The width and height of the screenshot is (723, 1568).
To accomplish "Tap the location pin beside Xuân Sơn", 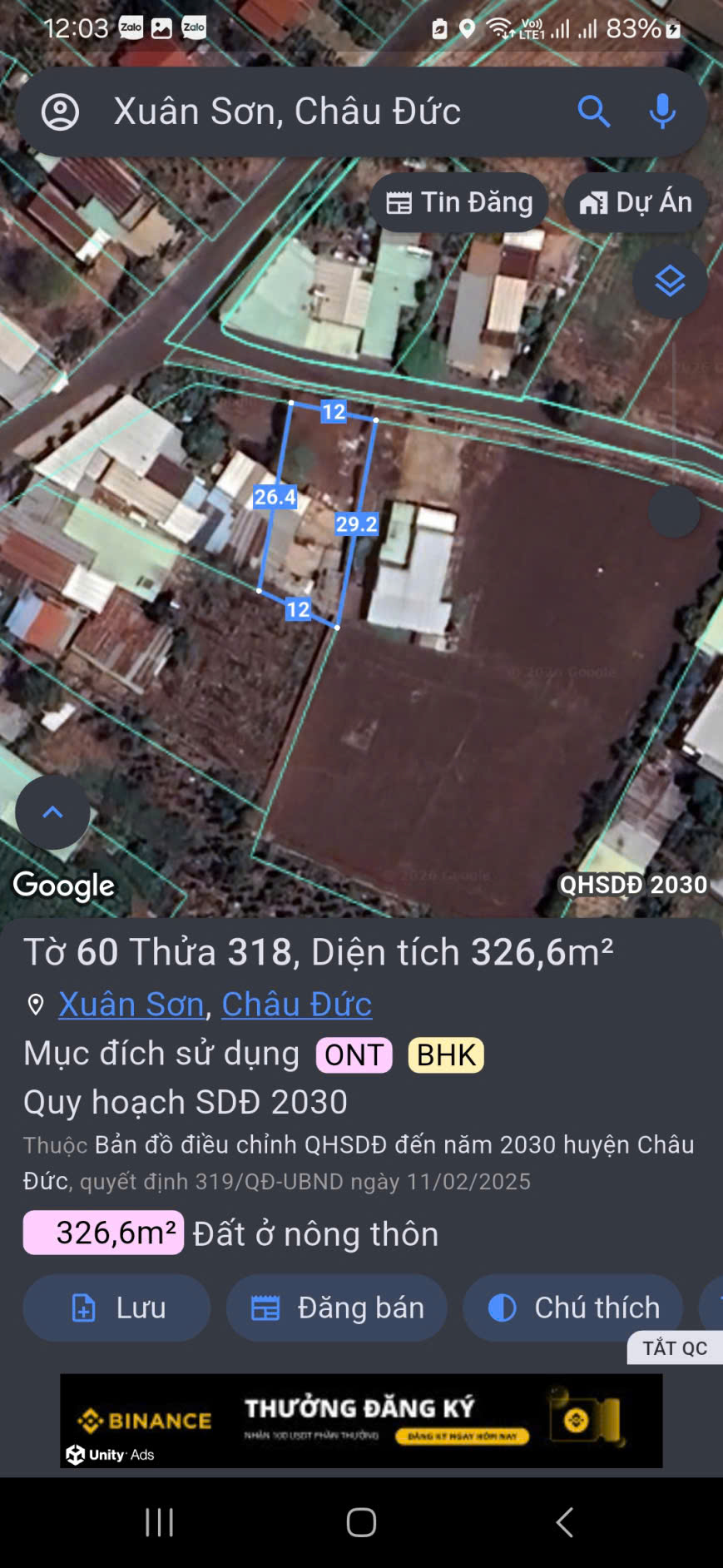I will pos(34,1005).
